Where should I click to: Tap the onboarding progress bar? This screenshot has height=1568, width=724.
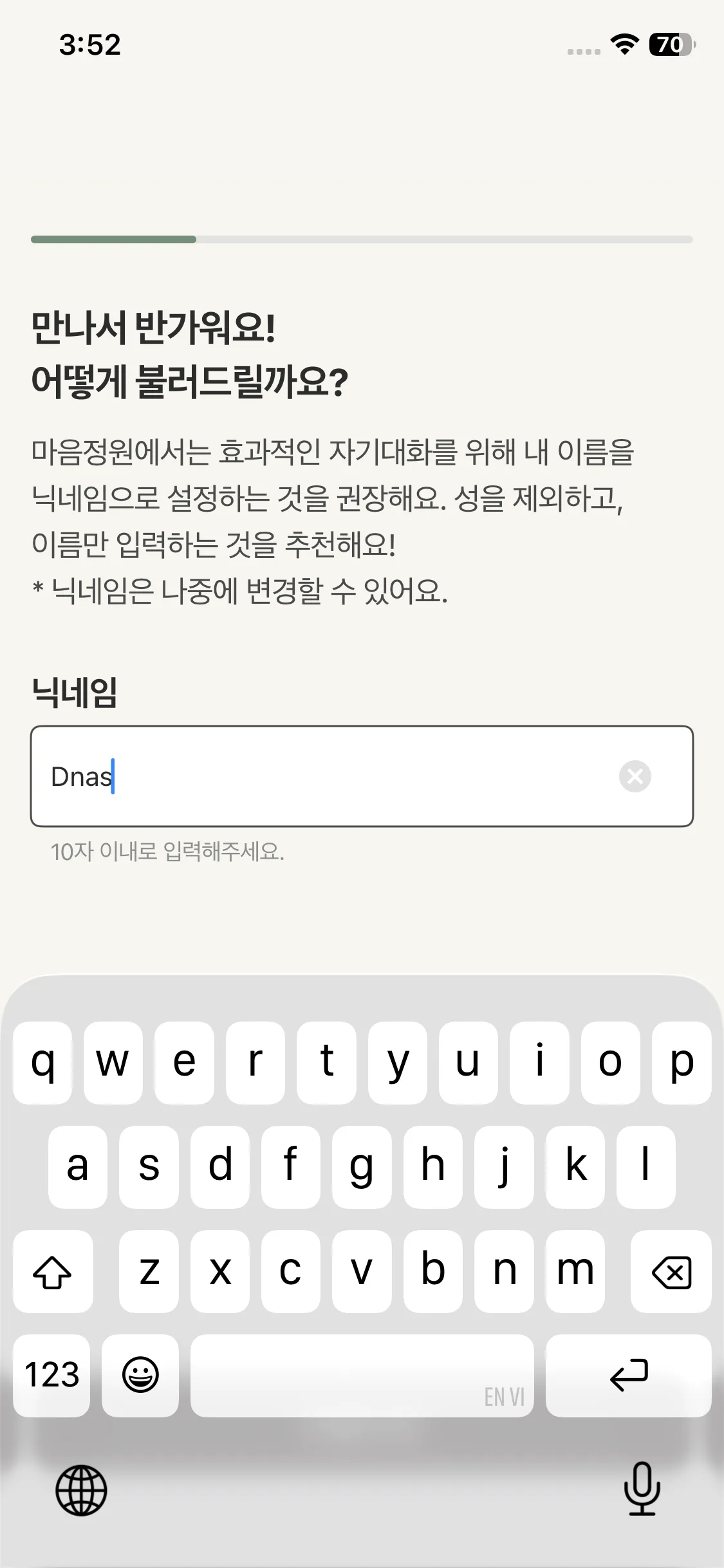click(x=362, y=239)
